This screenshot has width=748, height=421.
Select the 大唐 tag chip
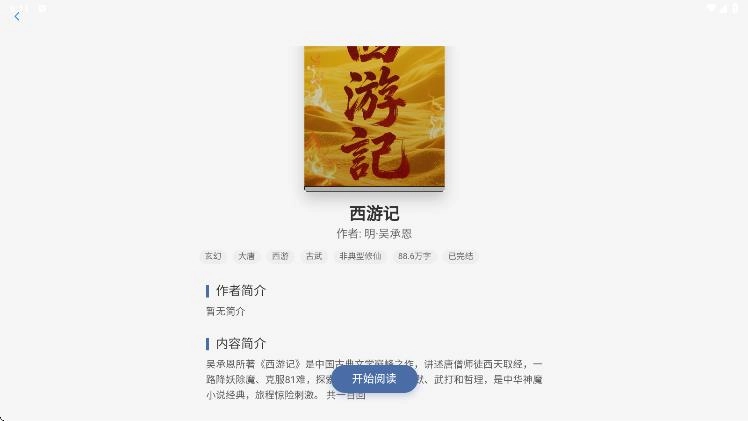click(246, 256)
